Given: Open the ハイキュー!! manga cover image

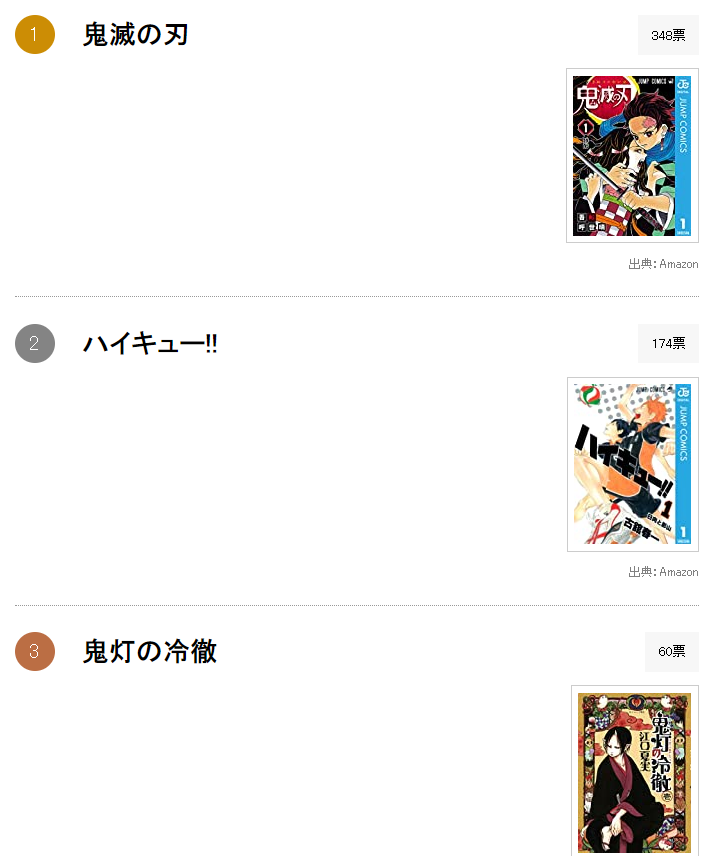Looking at the screenshot, I should pyautogui.click(x=632, y=464).
